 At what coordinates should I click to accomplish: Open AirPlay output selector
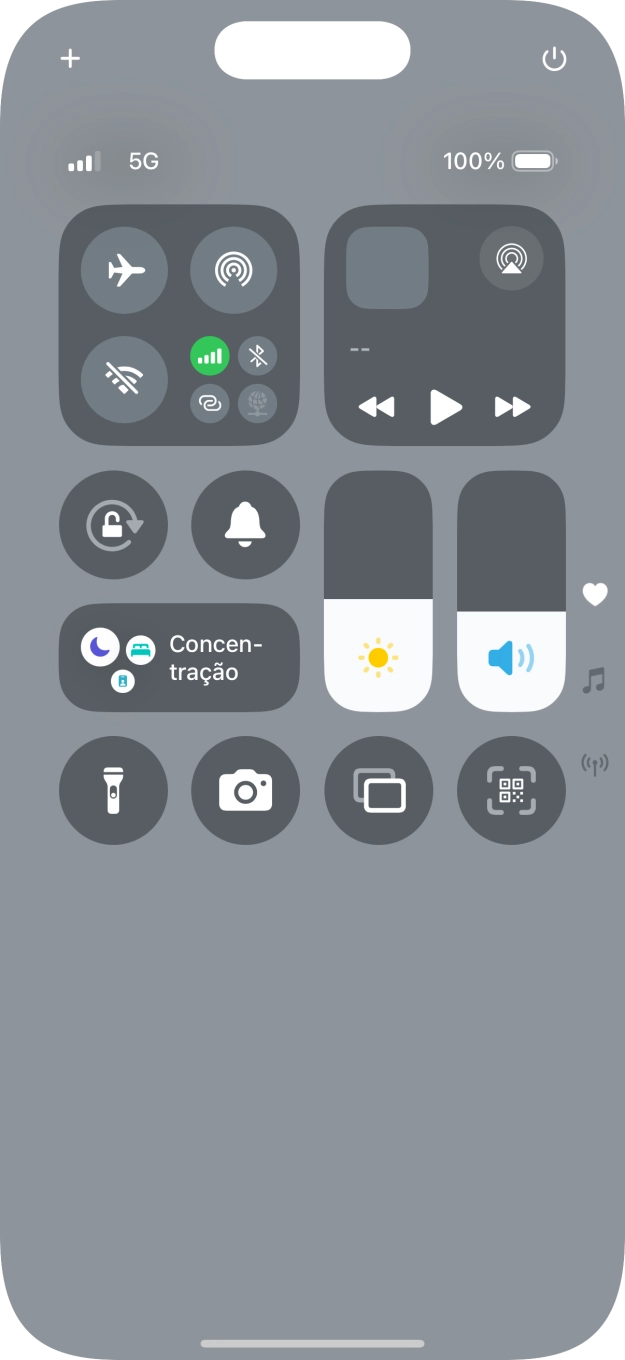(511, 259)
